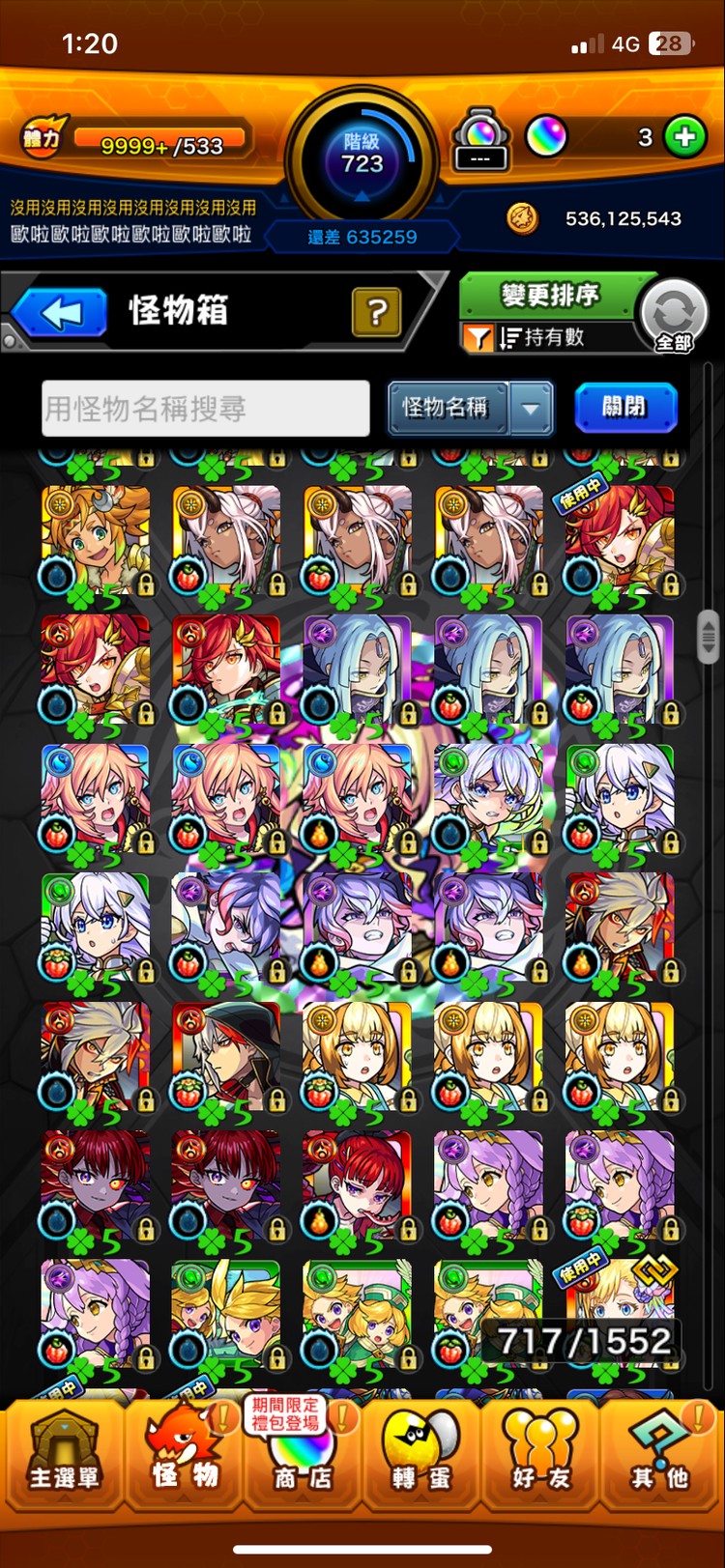This screenshot has width=725, height=1568.
Task: Switch to the 其他 tab
Action: [661, 1457]
